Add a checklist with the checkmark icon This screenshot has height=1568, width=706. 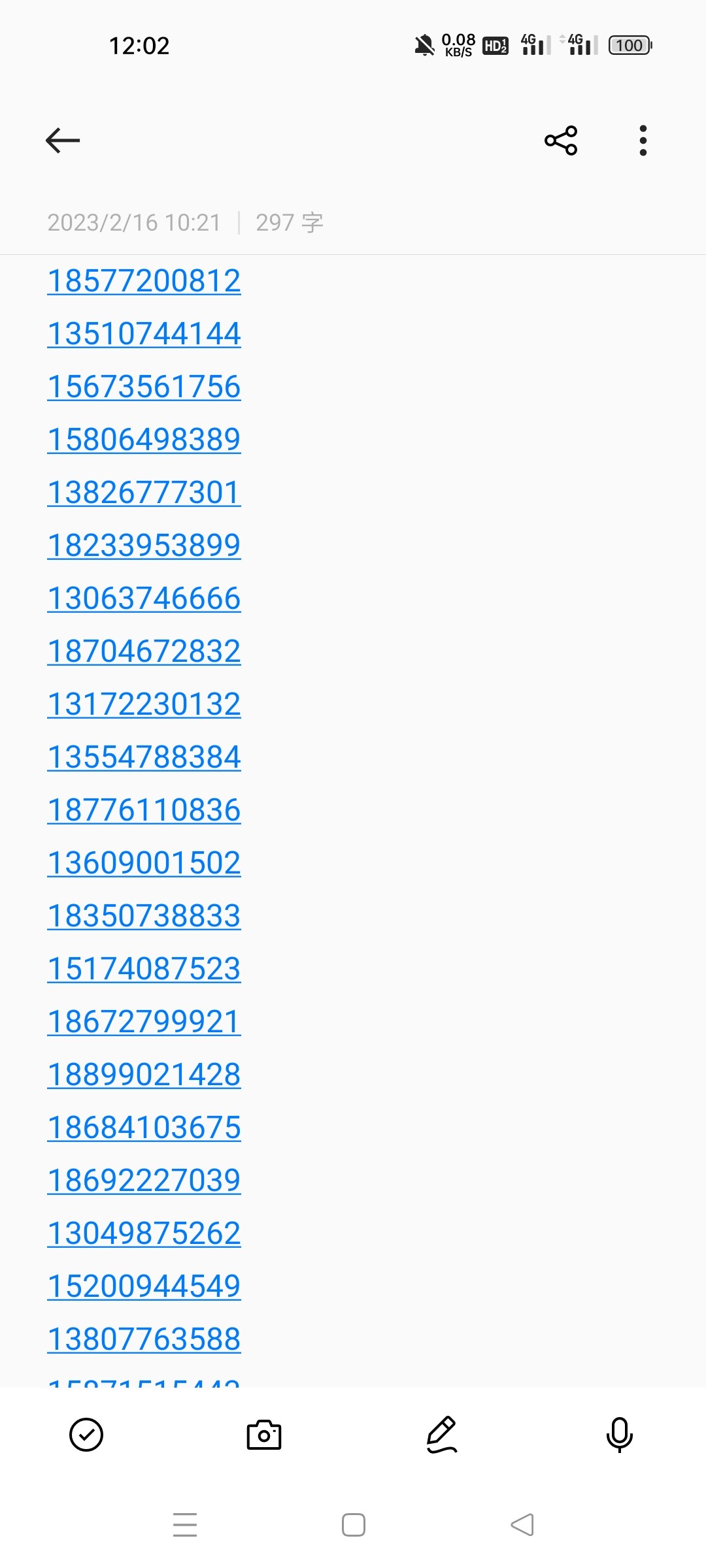86,1435
